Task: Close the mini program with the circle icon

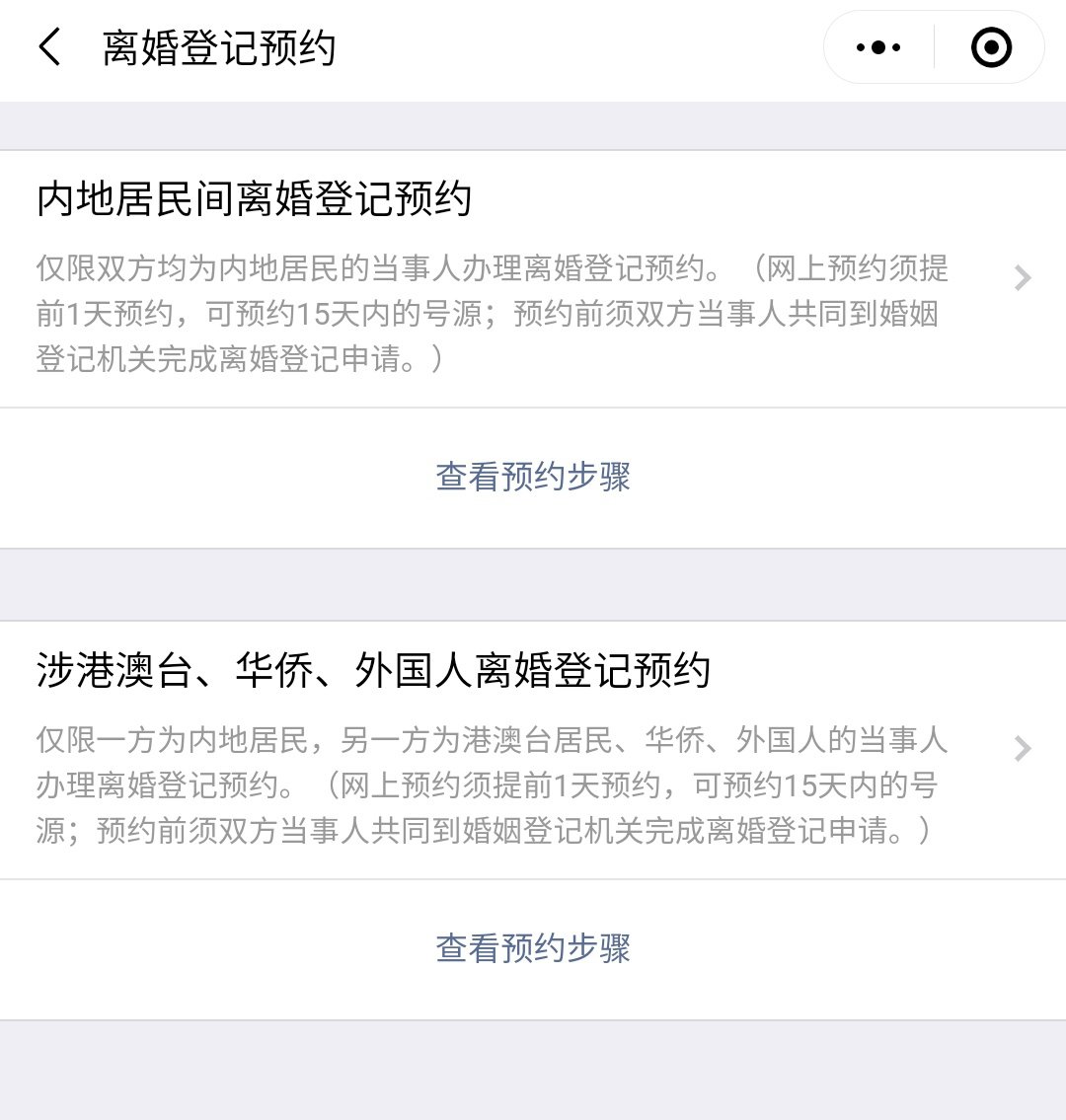Action: tap(991, 47)
